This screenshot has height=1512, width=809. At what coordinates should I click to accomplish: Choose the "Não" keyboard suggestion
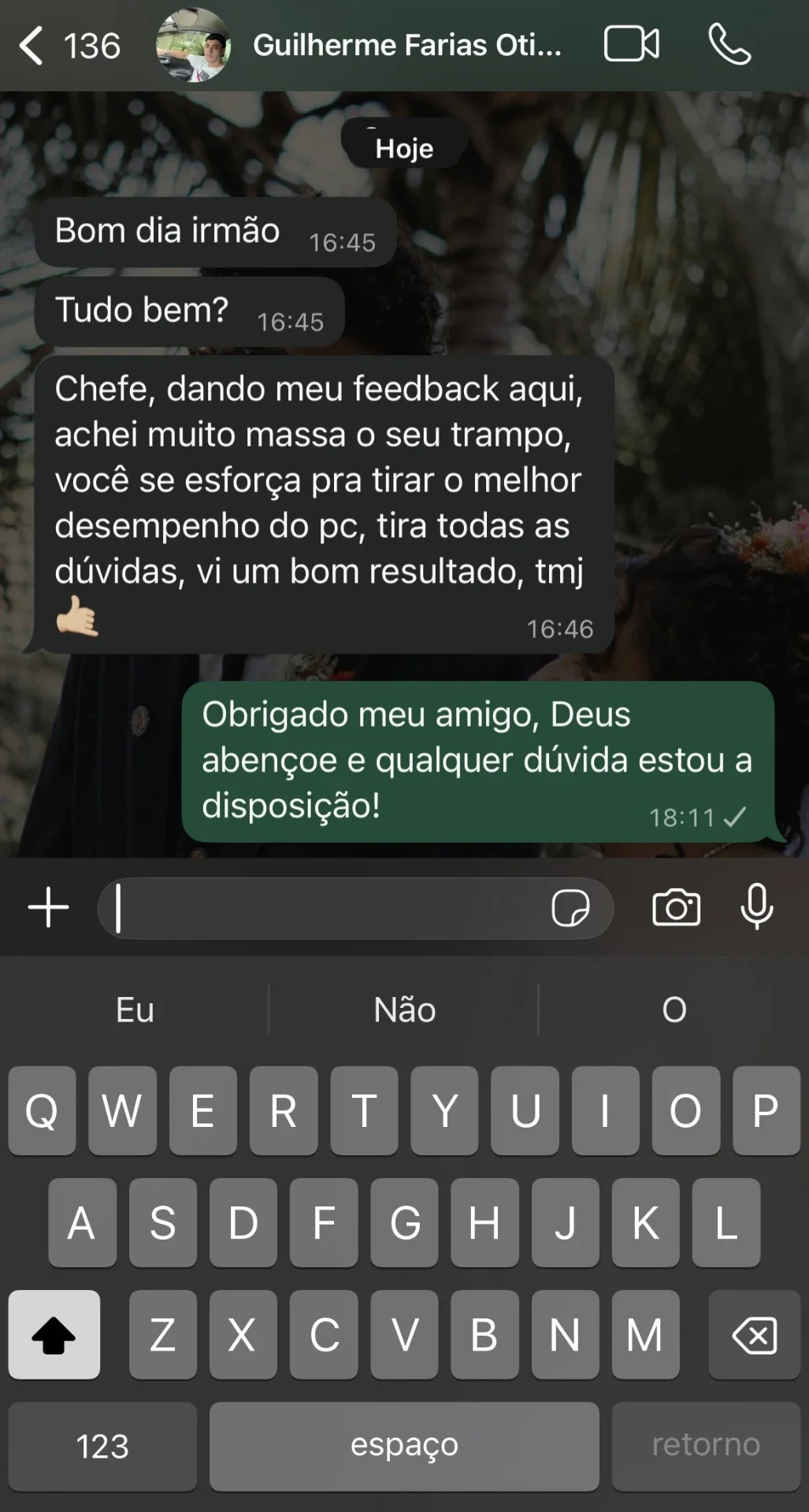coord(404,1010)
